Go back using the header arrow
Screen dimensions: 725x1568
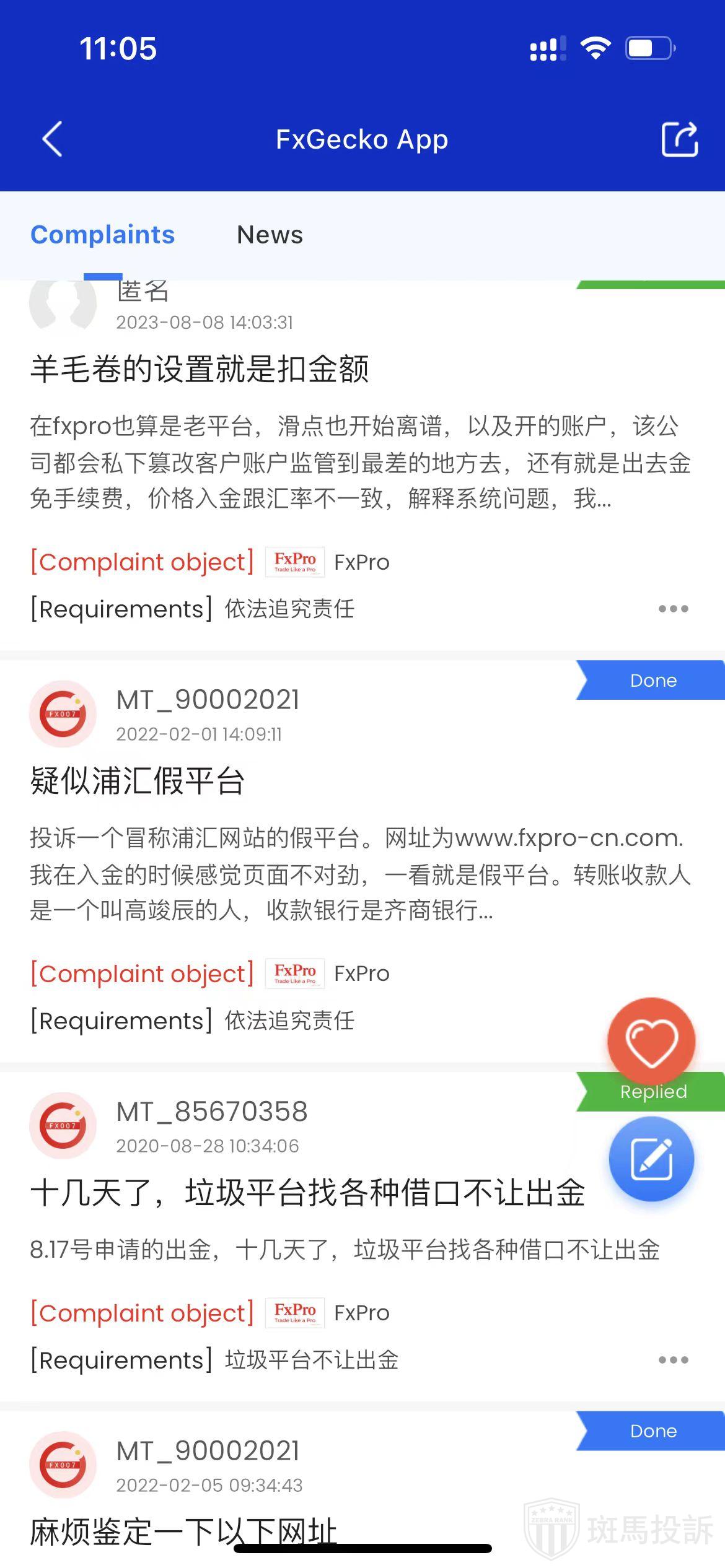[53, 139]
